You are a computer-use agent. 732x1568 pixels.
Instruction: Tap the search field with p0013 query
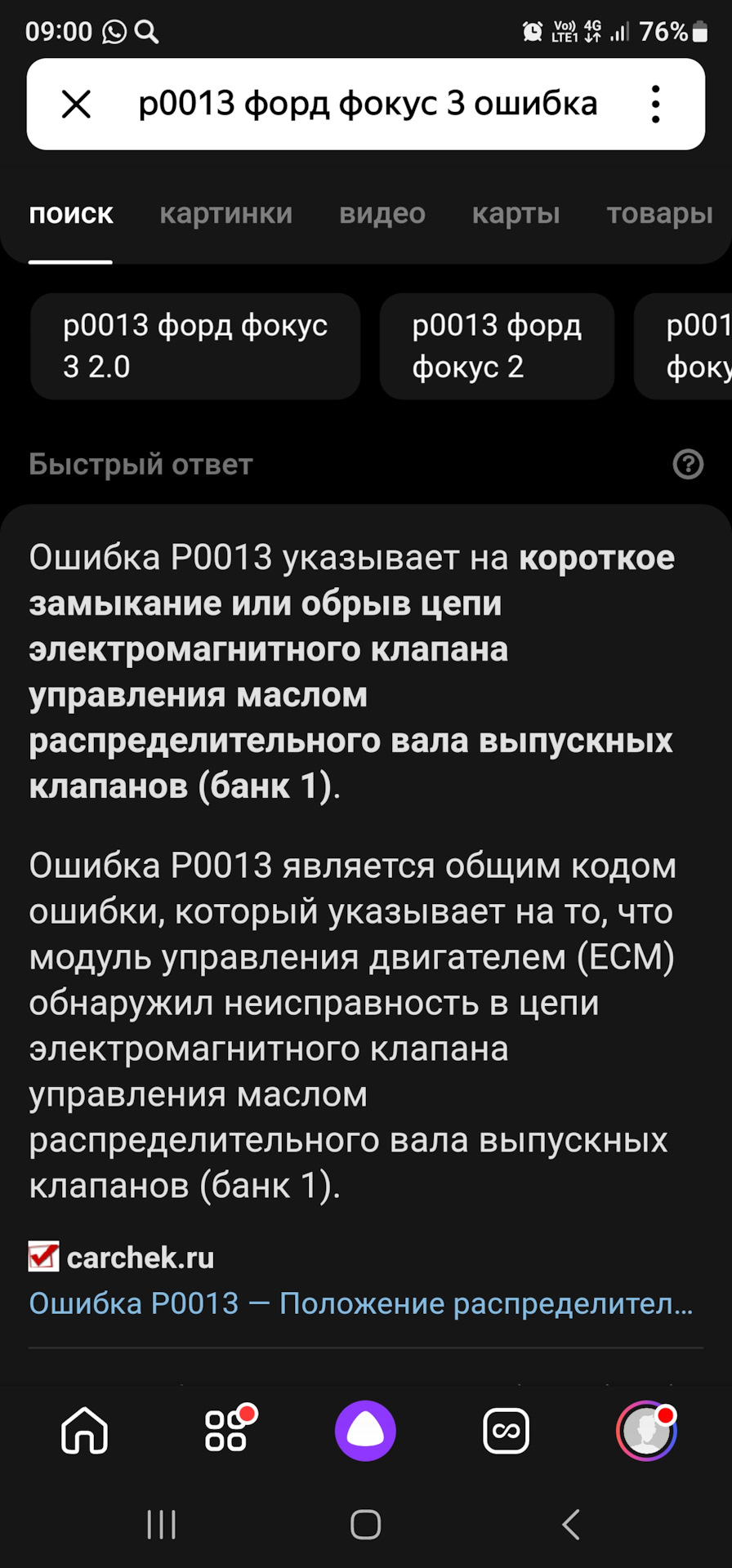pos(368,105)
